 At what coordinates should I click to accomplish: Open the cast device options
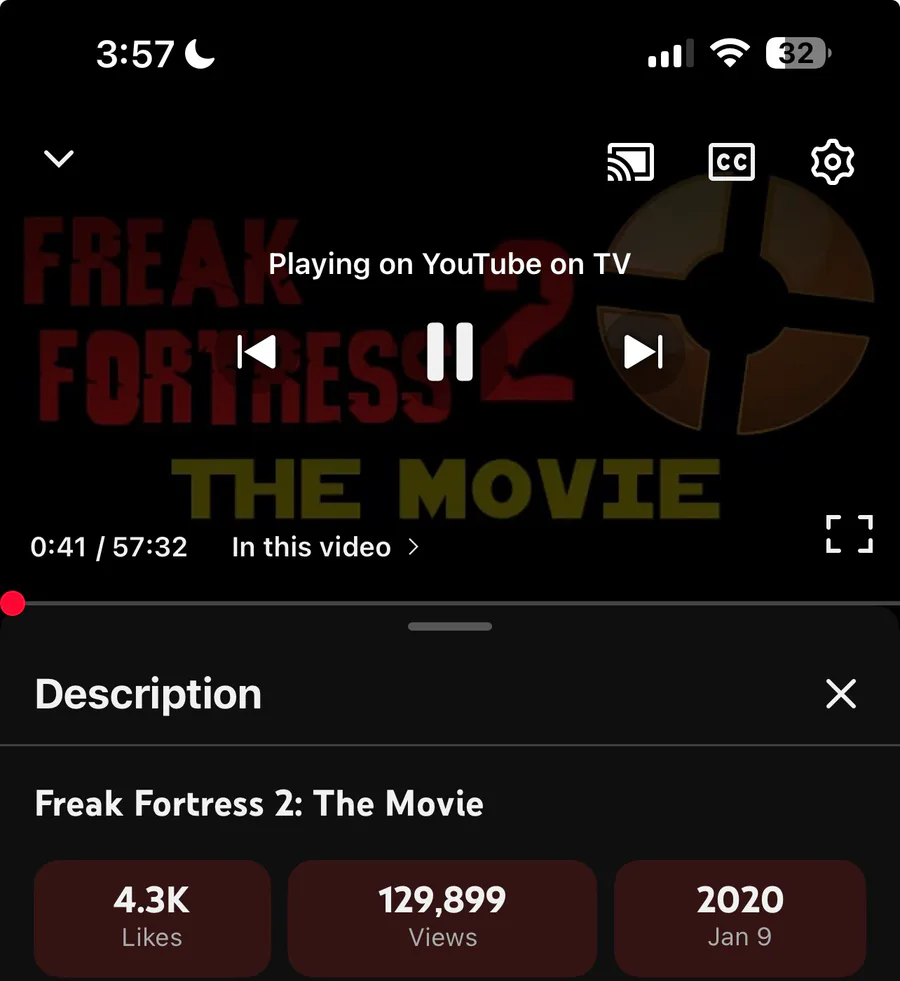click(630, 162)
